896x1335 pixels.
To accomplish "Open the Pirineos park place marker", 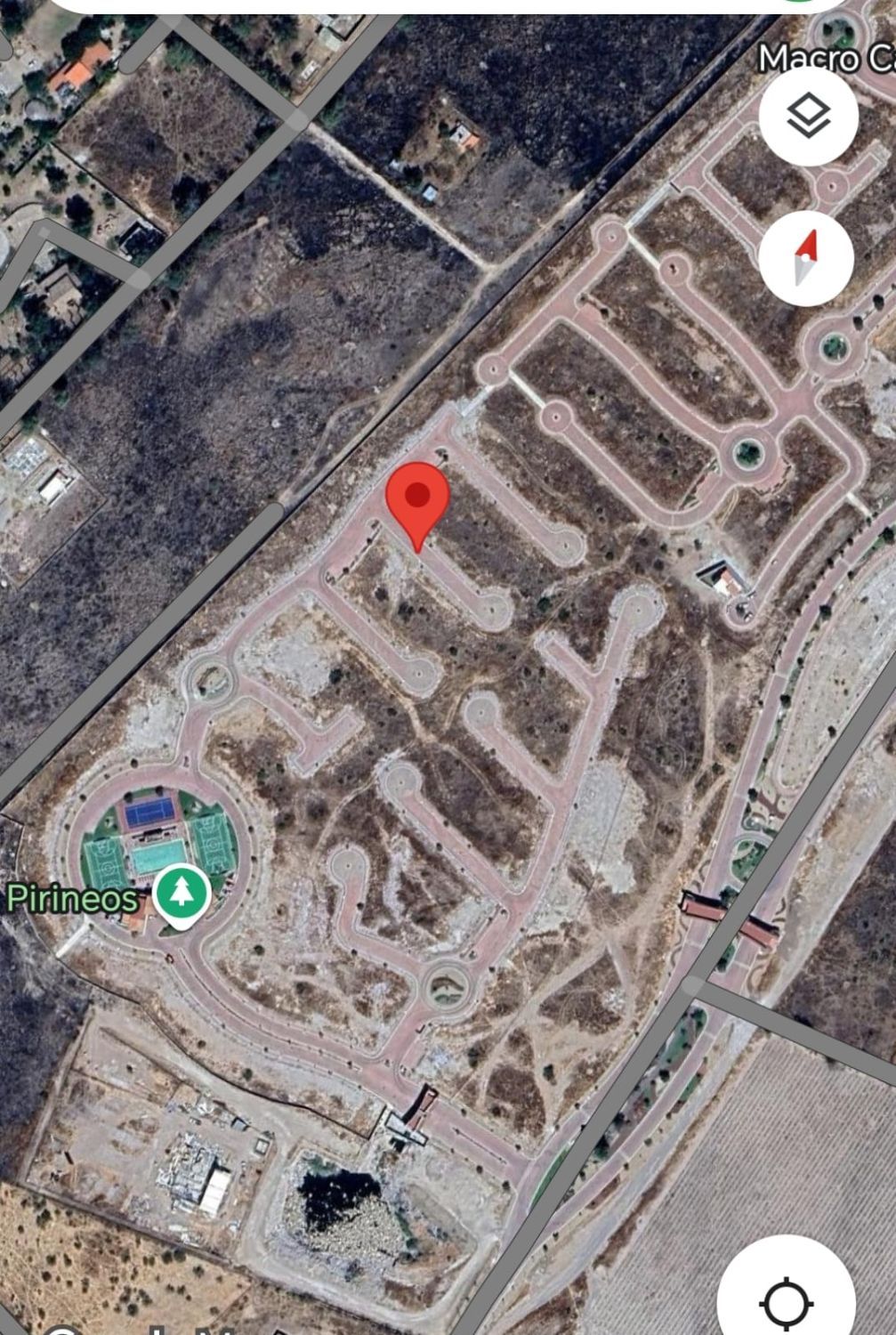I will coord(182,896).
